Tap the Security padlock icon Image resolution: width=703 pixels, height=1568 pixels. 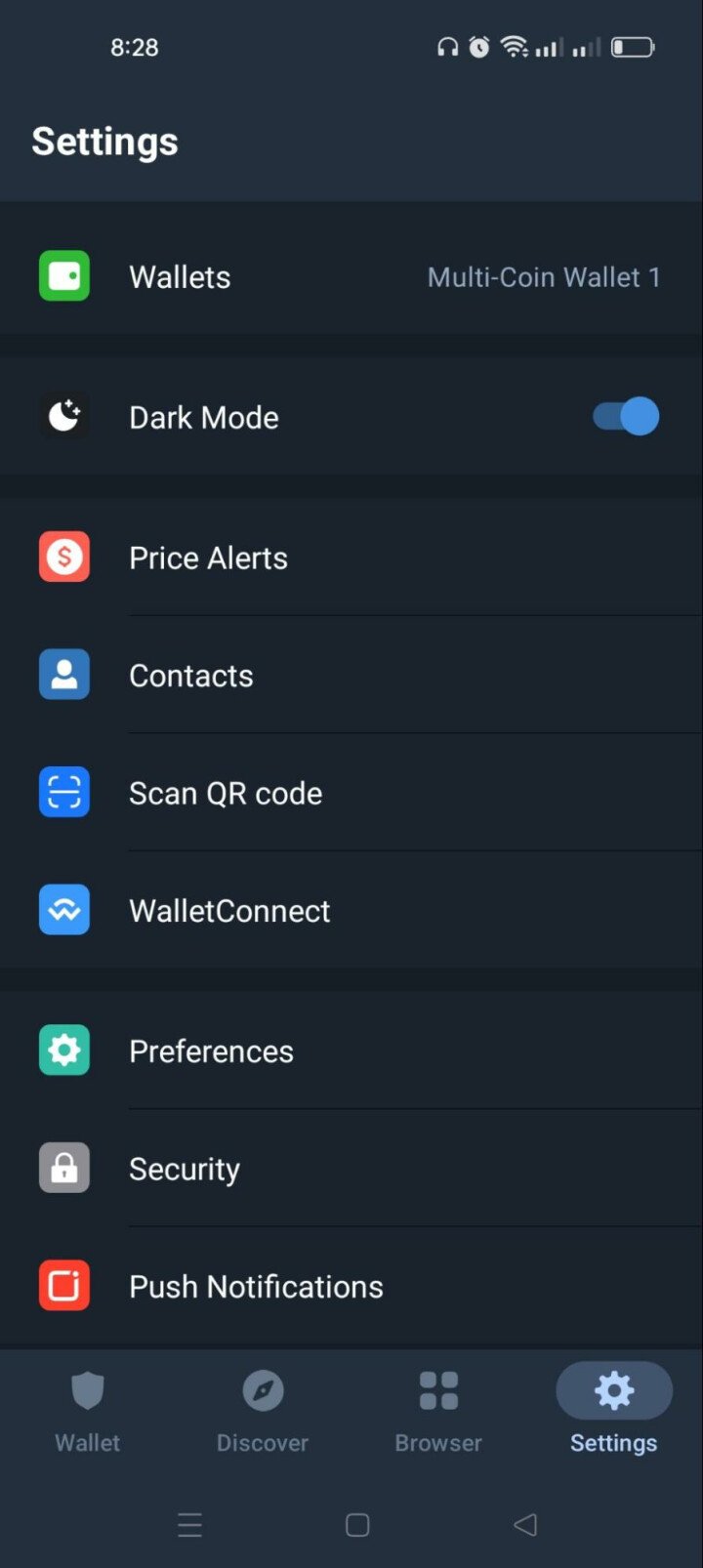(x=63, y=1167)
